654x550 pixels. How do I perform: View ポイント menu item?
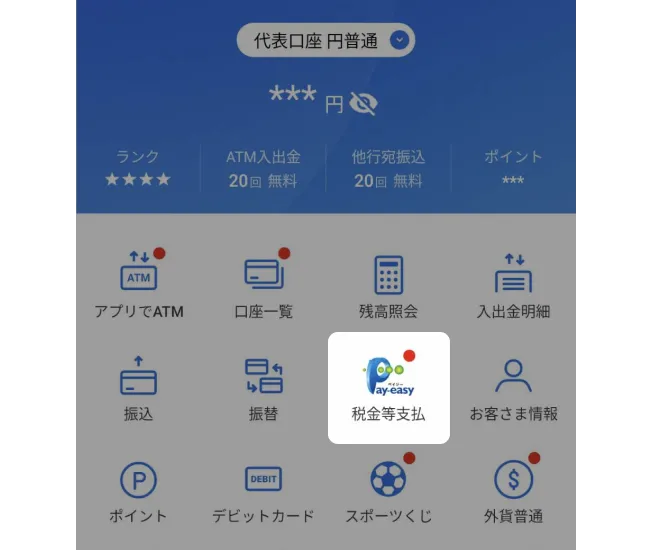tap(139, 490)
